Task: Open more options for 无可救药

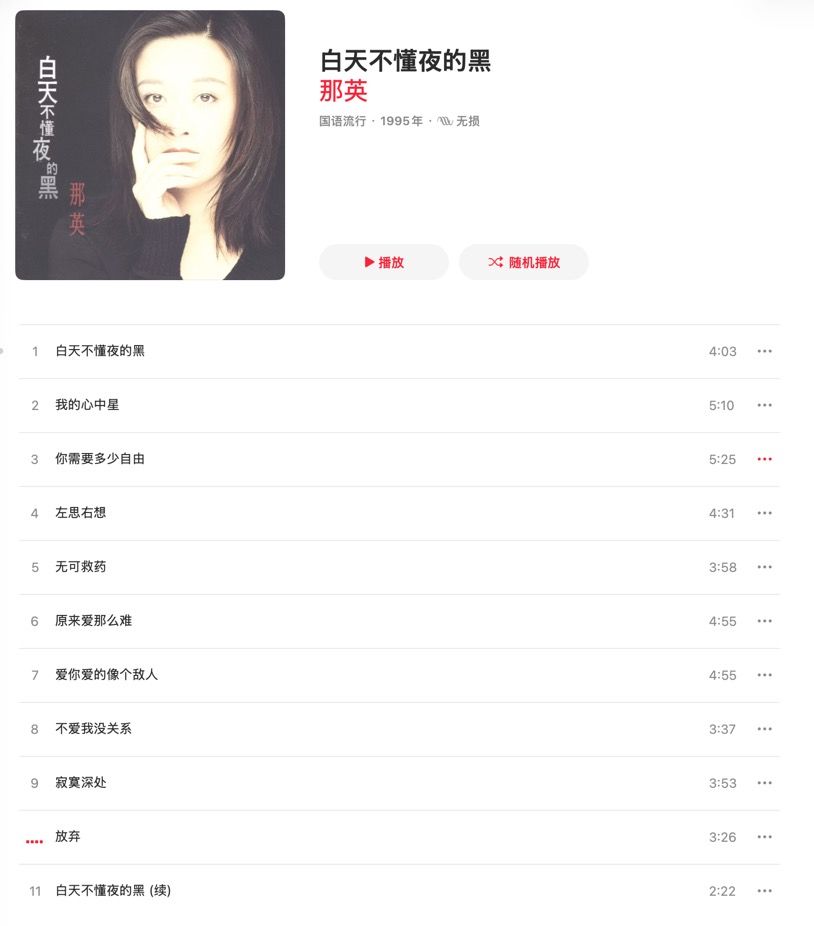Action: [765, 567]
